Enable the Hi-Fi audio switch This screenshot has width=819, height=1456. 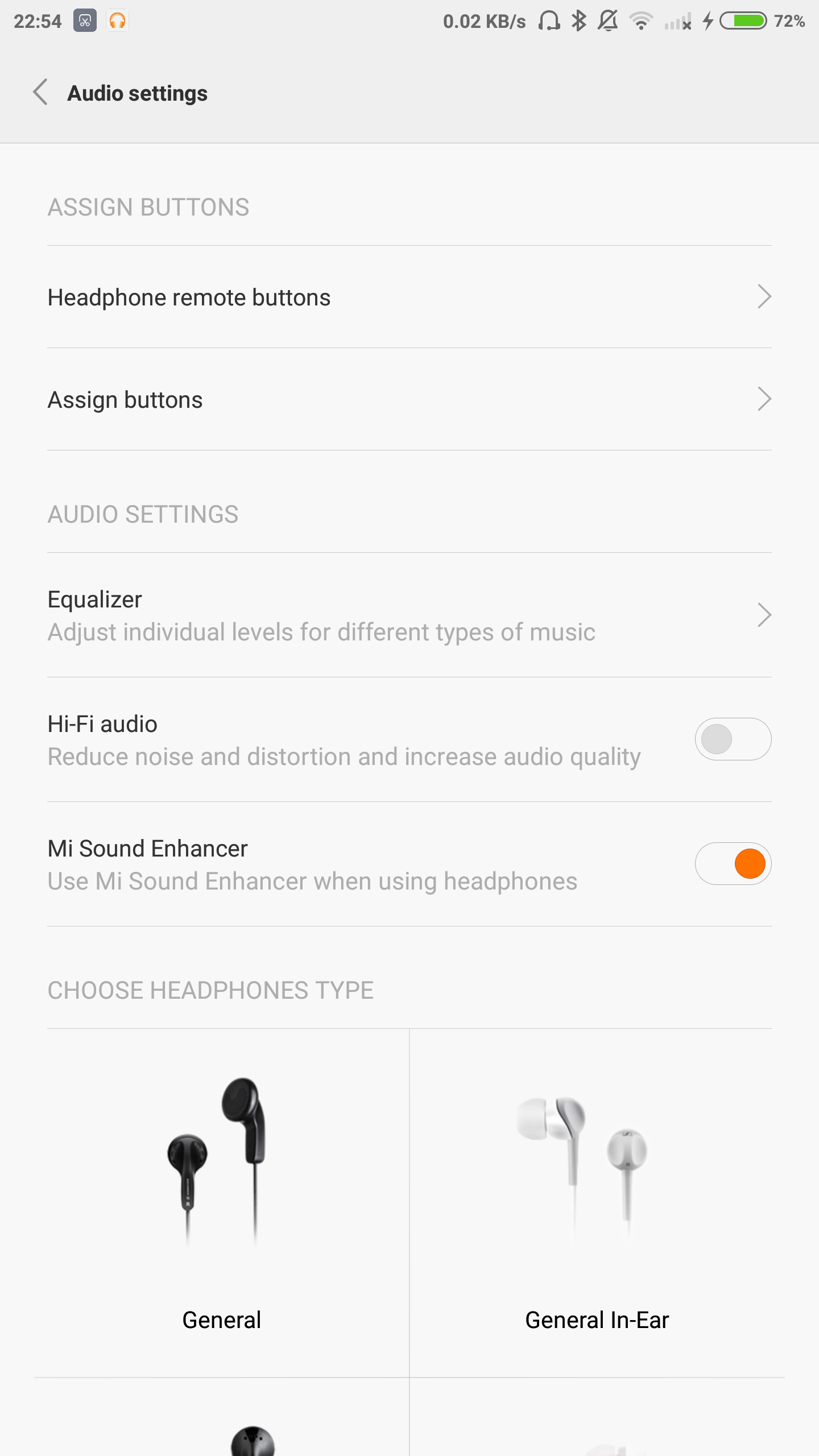[x=733, y=739]
